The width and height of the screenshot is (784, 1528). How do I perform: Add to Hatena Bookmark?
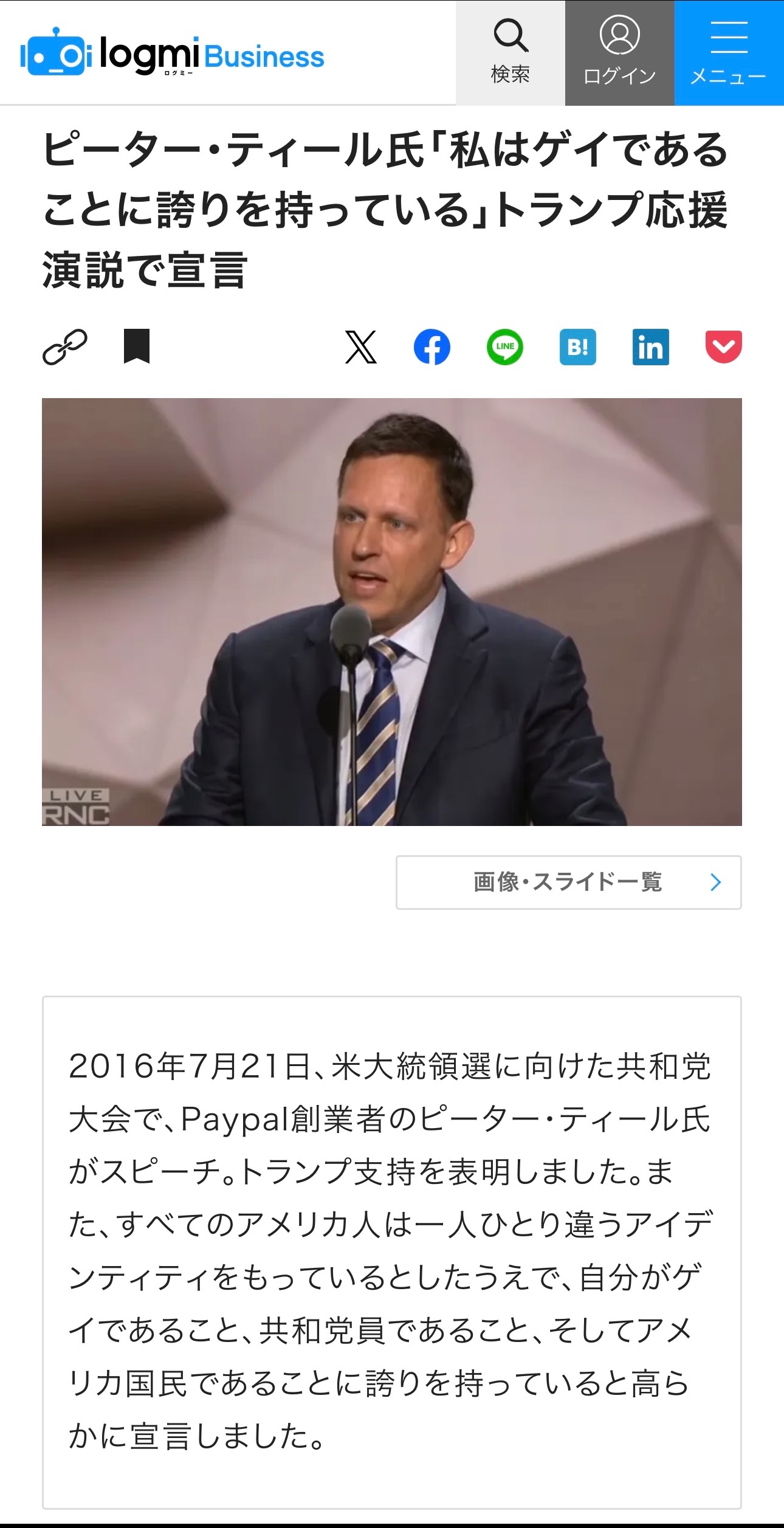point(577,347)
